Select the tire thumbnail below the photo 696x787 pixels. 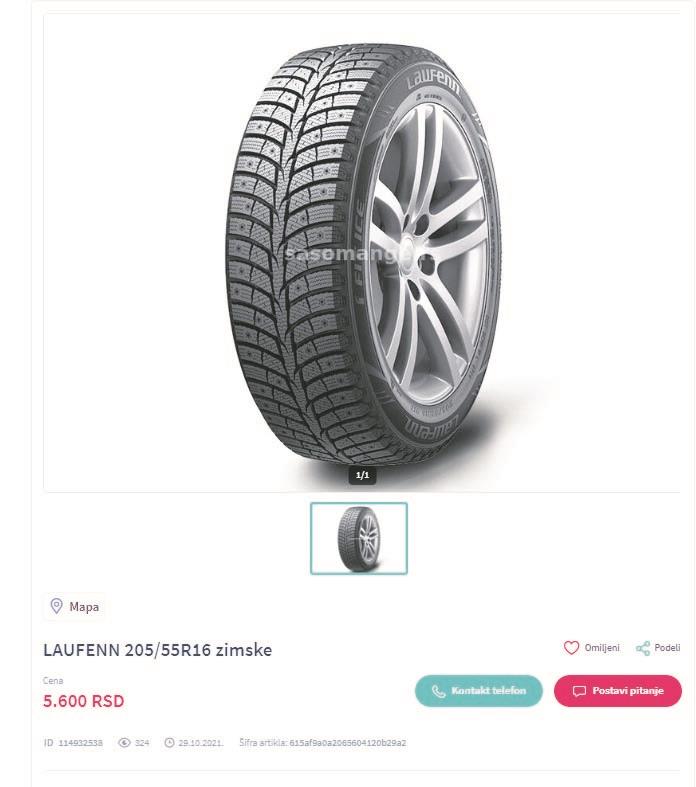click(359, 538)
